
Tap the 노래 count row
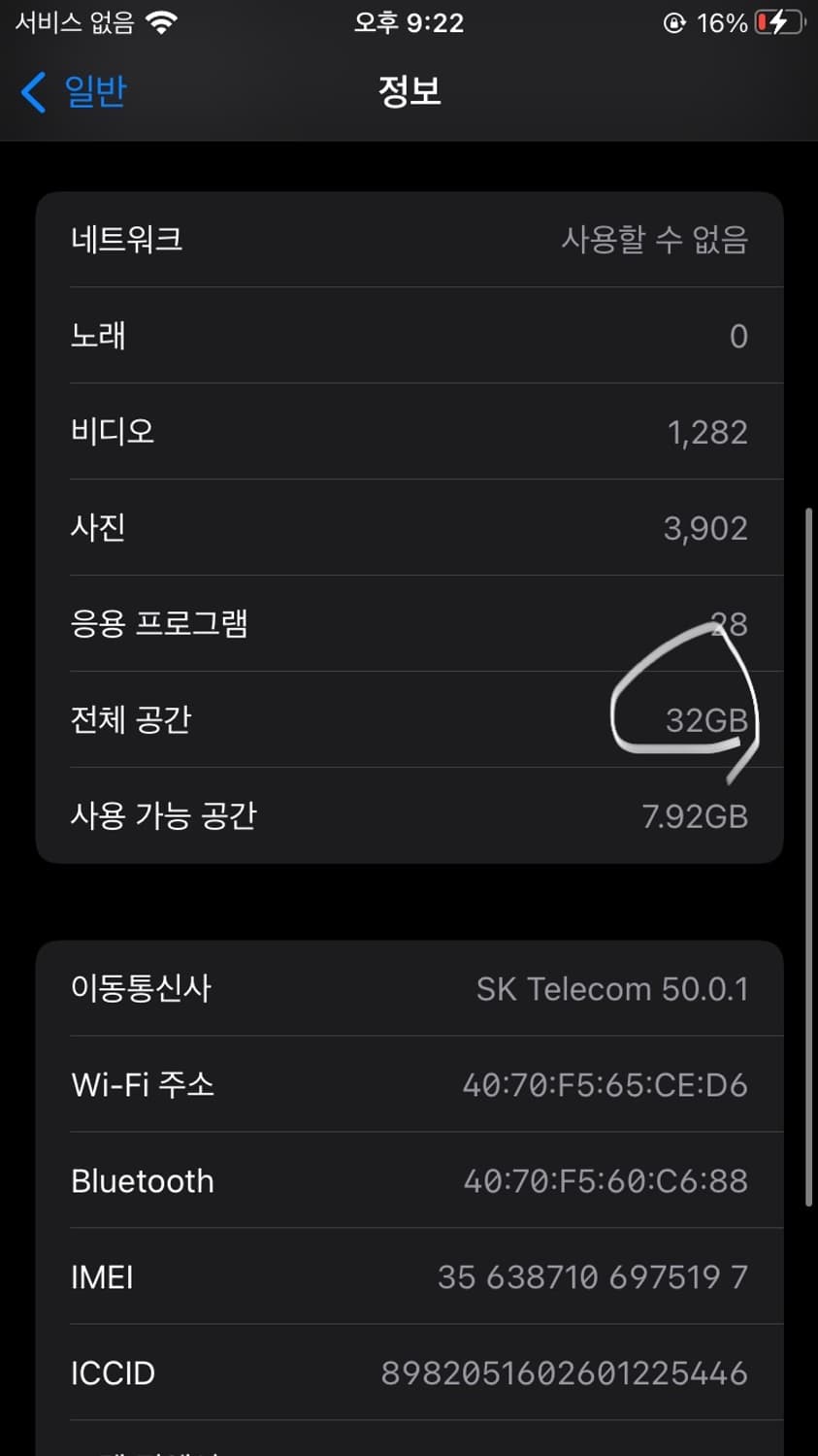[x=409, y=335]
